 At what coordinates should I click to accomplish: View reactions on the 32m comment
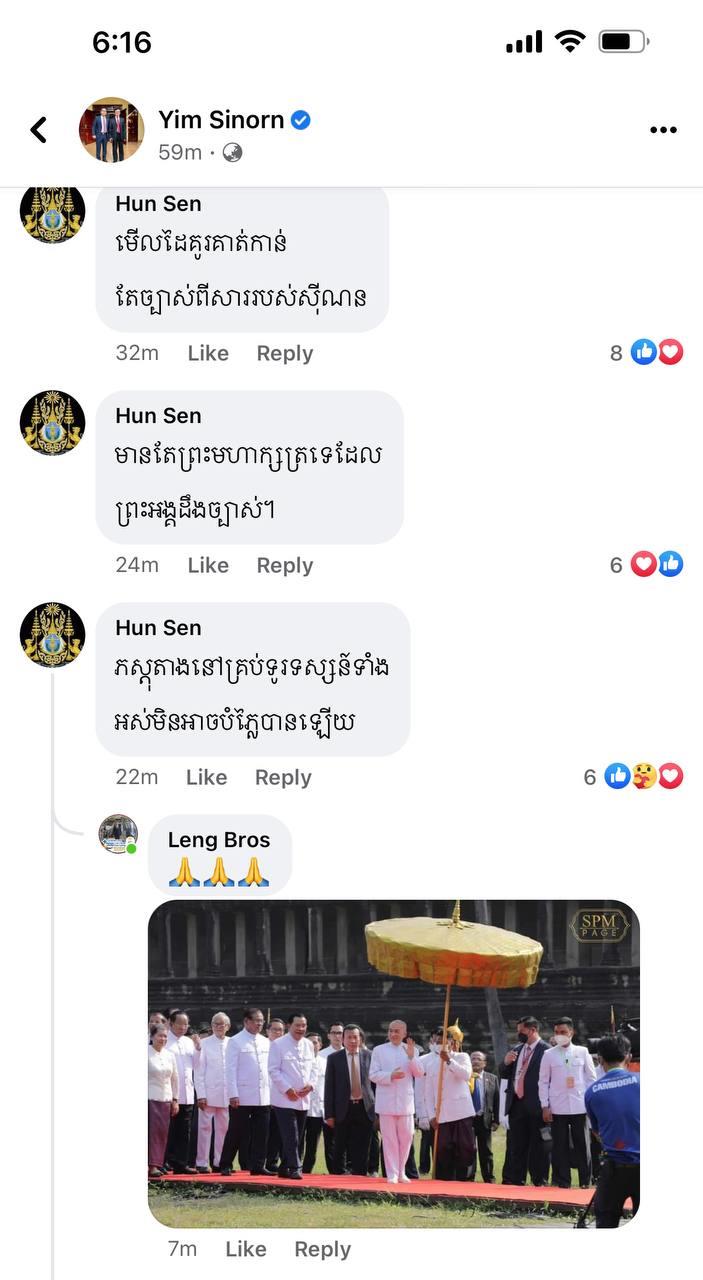648,352
